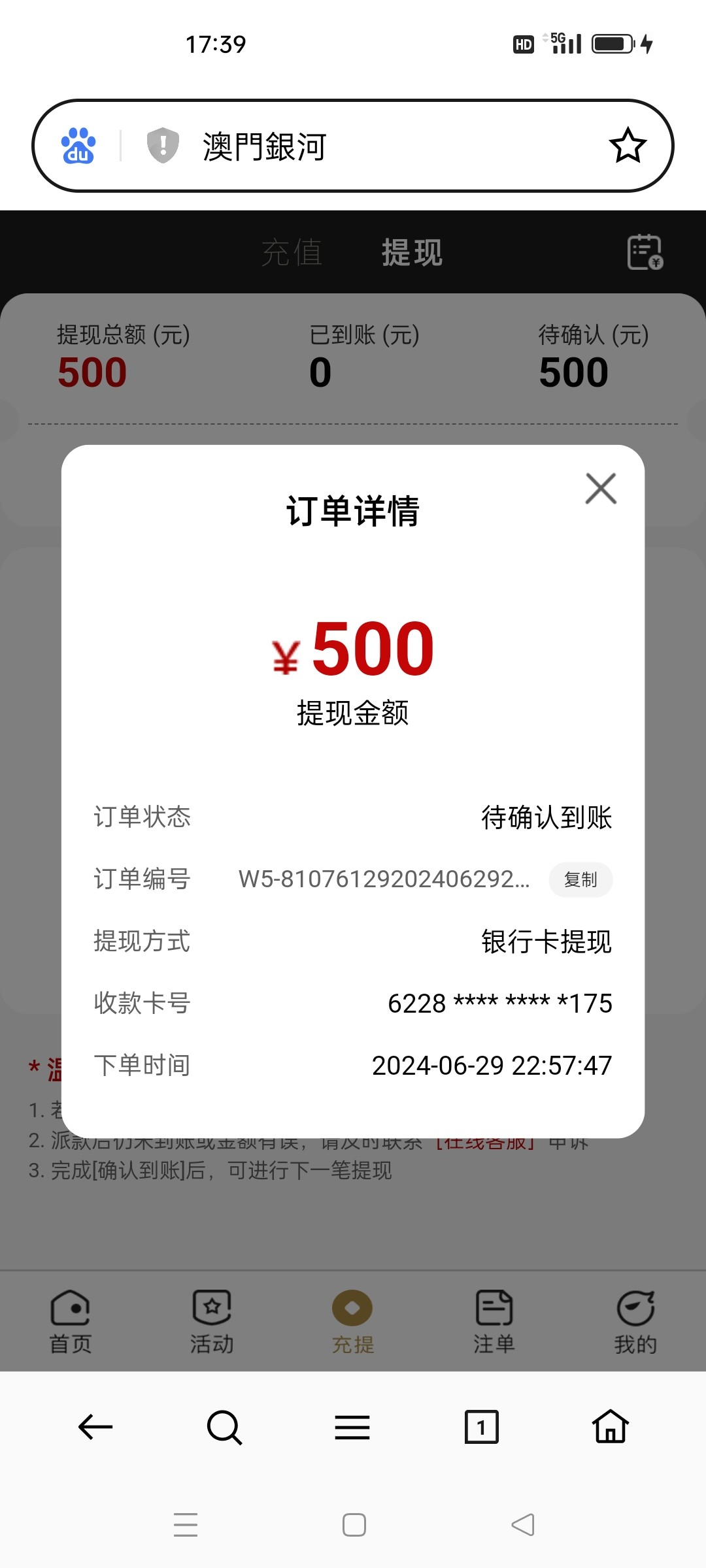Return home via the browser home icon
Viewport: 706px width, 1568px height.
[609, 1428]
